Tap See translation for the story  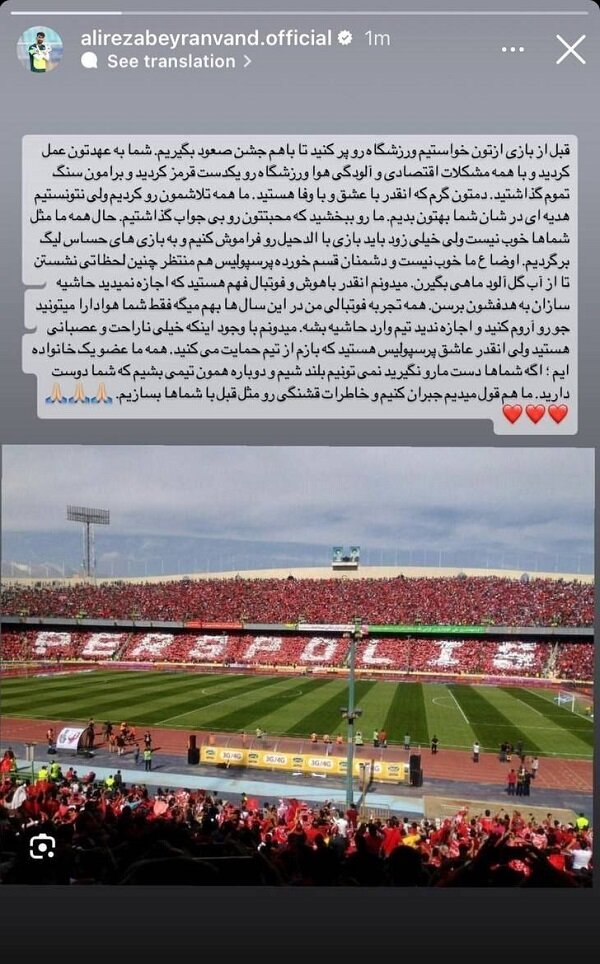pyautogui.click(x=170, y=61)
